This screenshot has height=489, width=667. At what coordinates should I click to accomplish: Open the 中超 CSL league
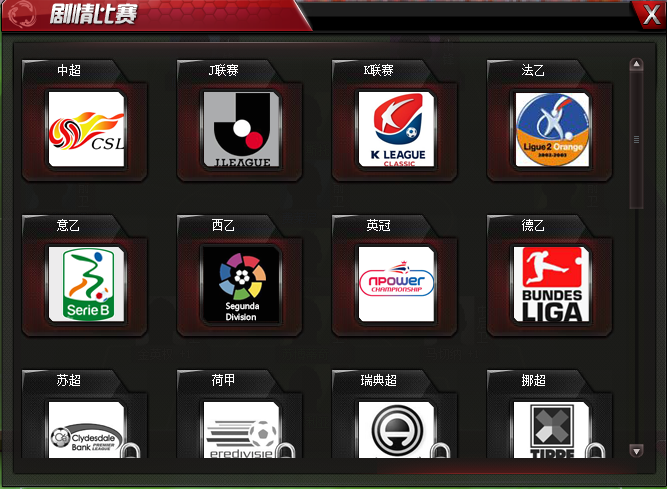coord(87,130)
